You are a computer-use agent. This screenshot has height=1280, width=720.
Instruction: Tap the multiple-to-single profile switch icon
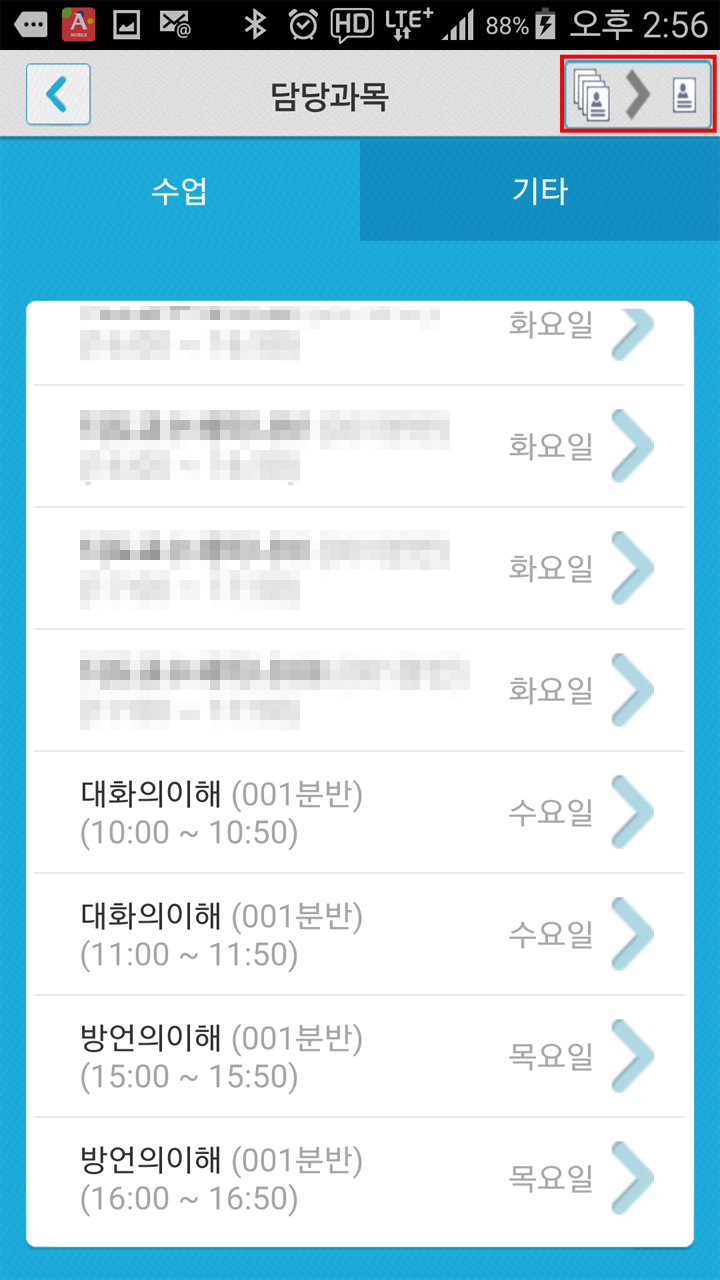click(638, 94)
